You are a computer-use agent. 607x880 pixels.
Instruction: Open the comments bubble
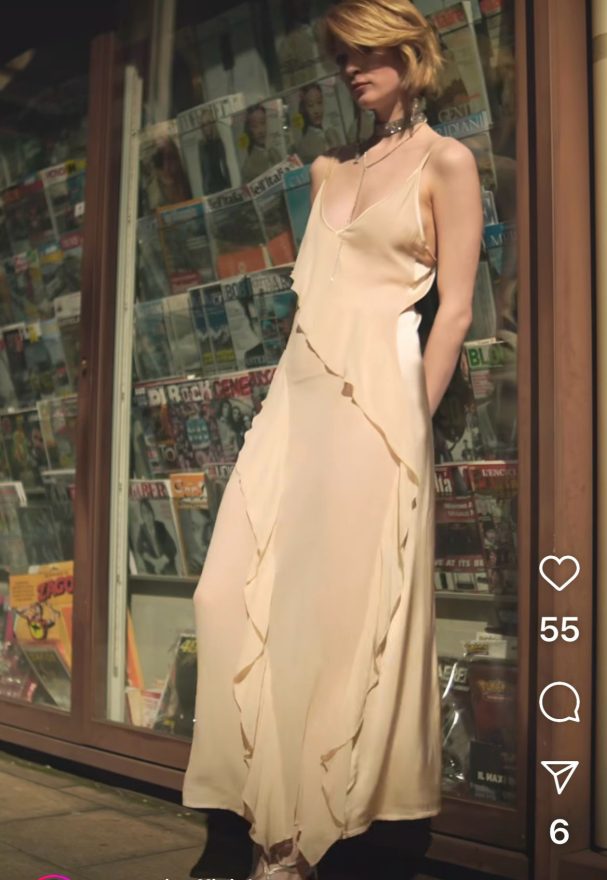click(559, 702)
